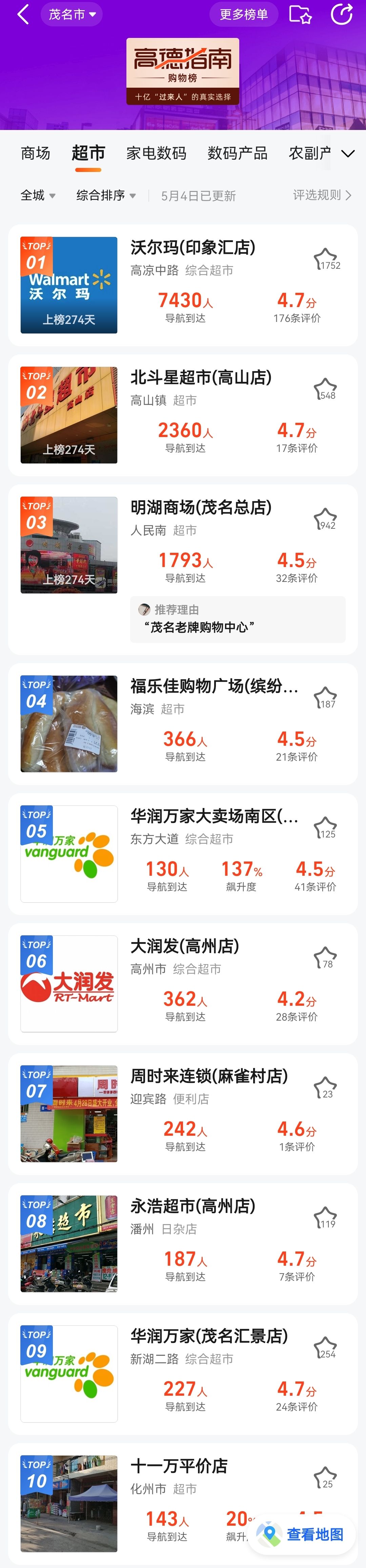
Task: Tap 查看地图 to view the map
Action: pos(303,1534)
